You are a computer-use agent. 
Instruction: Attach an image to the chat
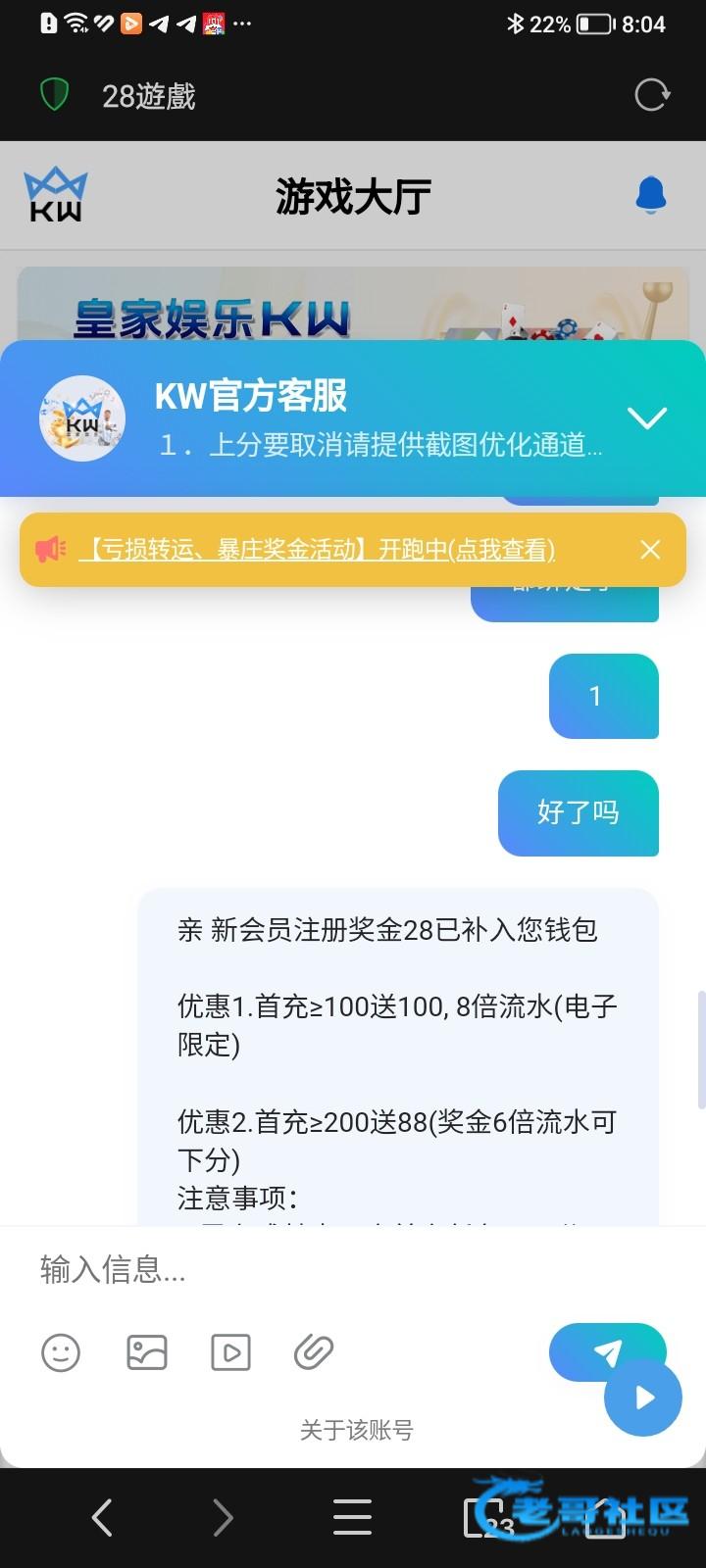[x=147, y=1353]
